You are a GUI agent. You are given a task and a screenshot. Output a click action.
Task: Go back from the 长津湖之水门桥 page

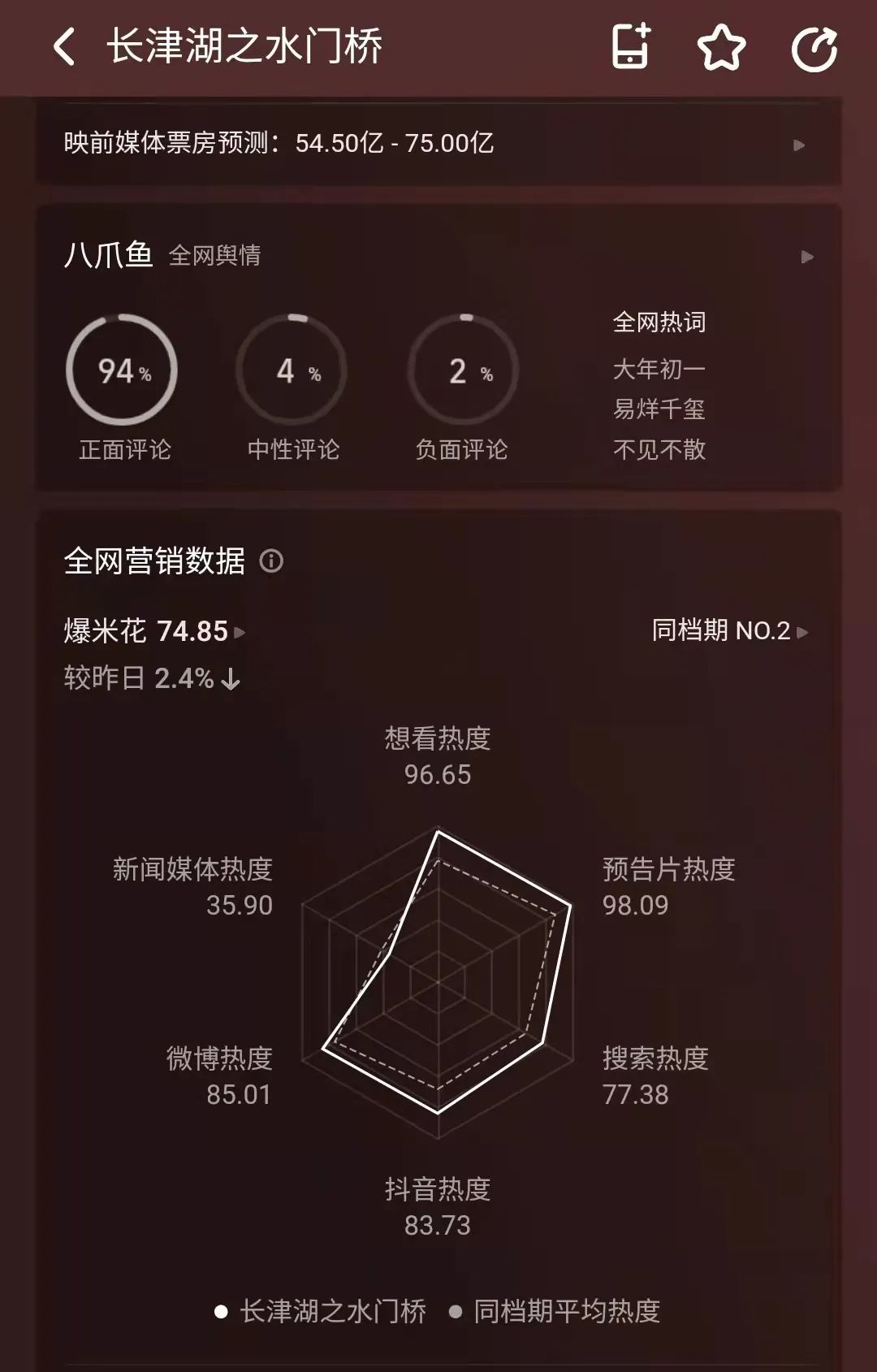click(65, 47)
